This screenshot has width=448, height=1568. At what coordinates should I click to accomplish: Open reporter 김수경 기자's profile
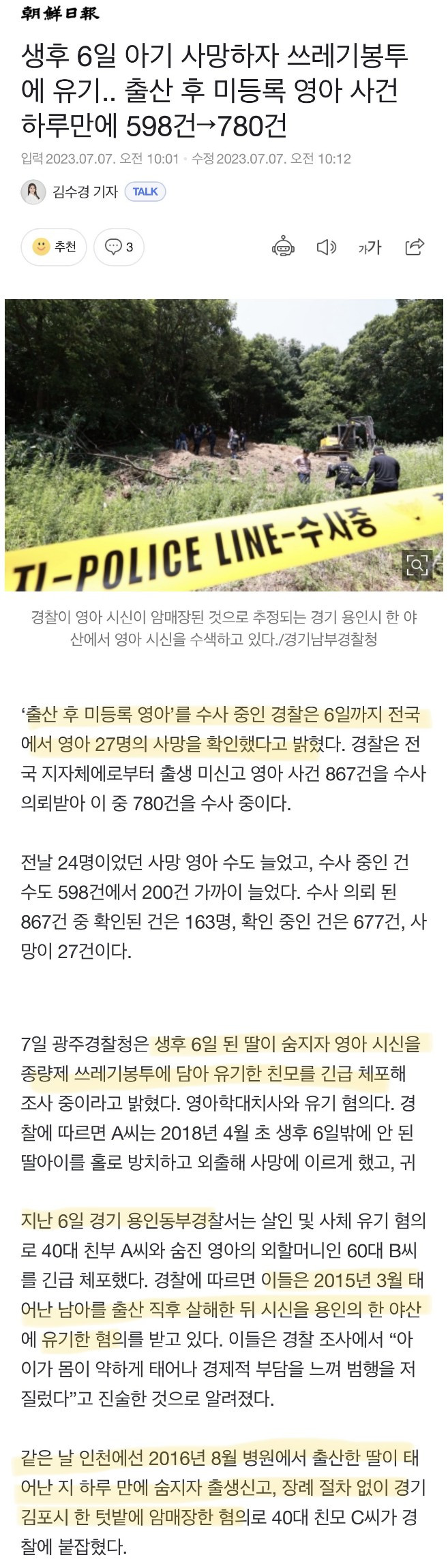coord(85,192)
